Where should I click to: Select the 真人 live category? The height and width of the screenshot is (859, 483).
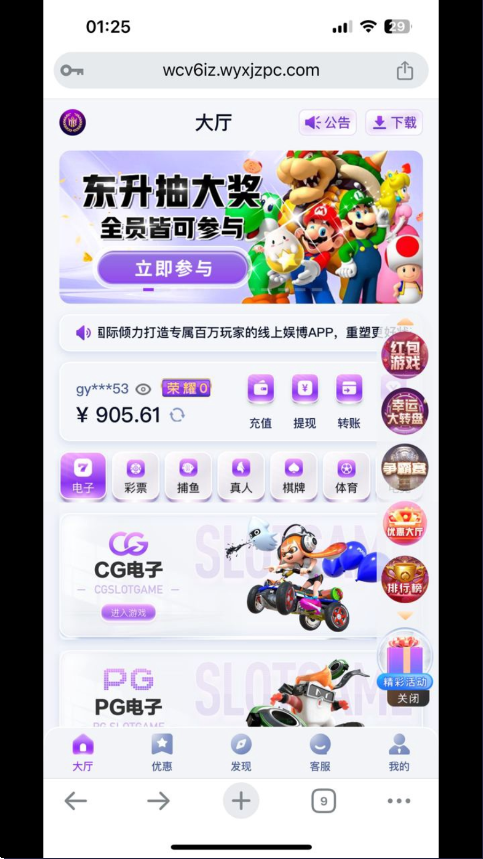241,476
